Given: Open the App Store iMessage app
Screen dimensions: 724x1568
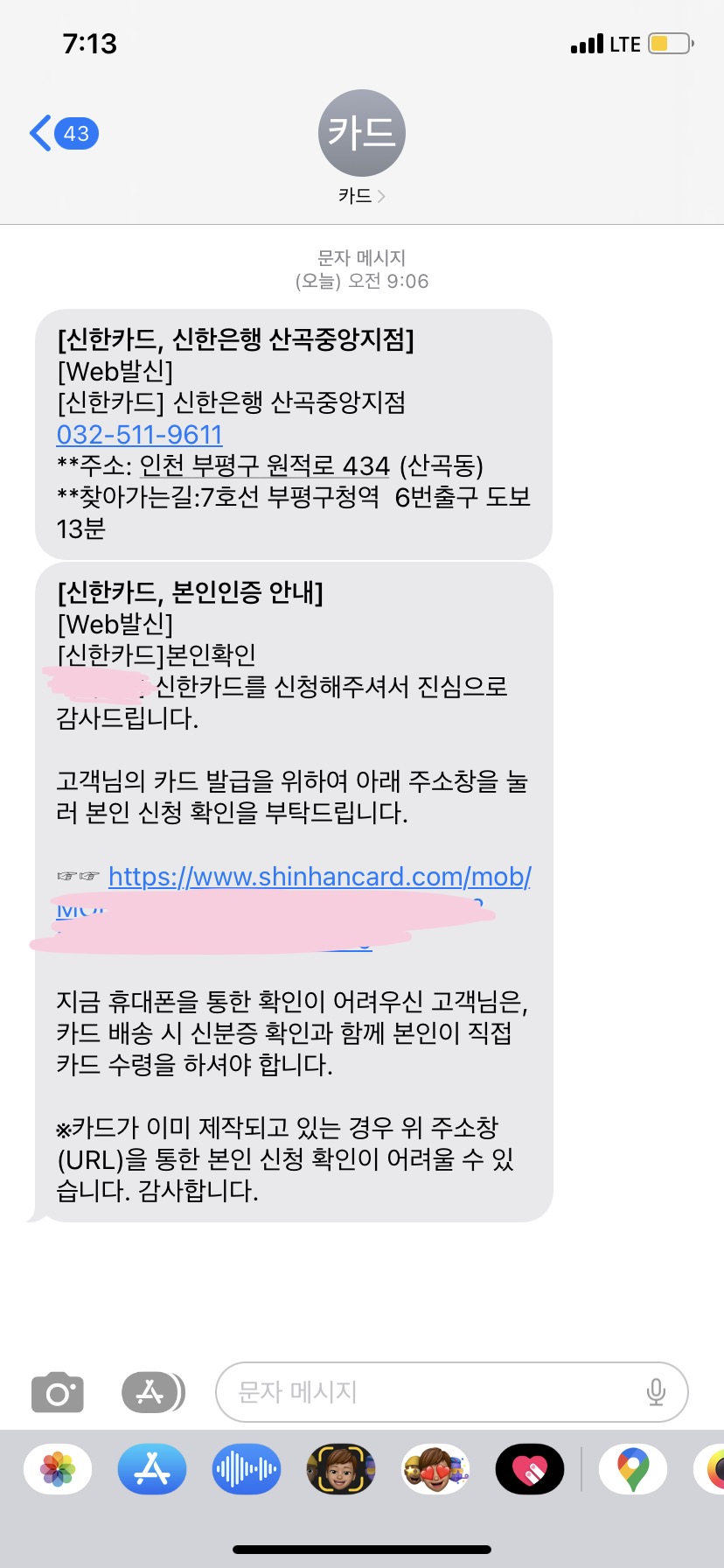Looking at the screenshot, I should click(x=152, y=1469).
